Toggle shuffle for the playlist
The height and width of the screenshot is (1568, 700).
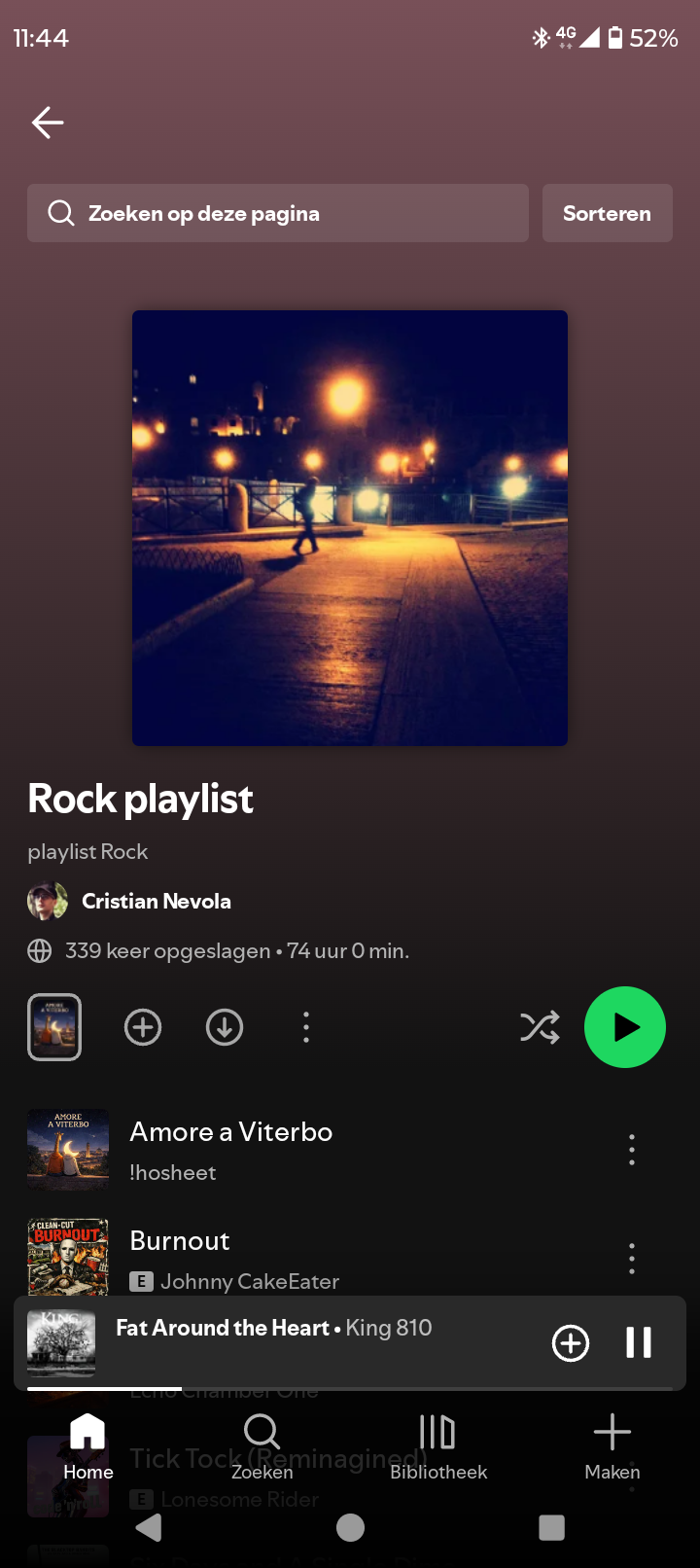[540, 1027]
